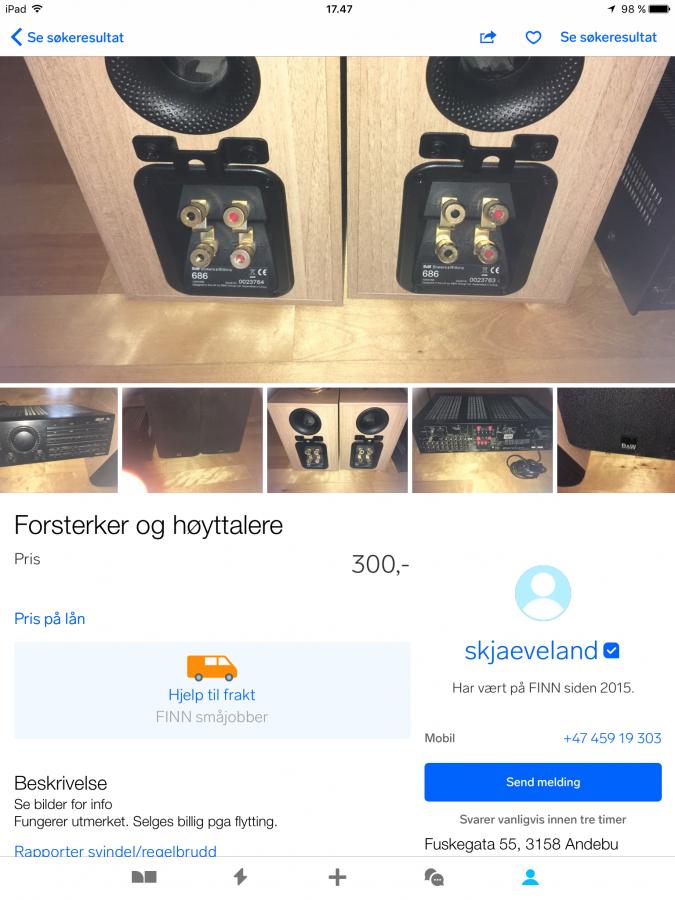The image size is (675, 900).
Task: Open the Pris på lån link
Action: [50, 619]
